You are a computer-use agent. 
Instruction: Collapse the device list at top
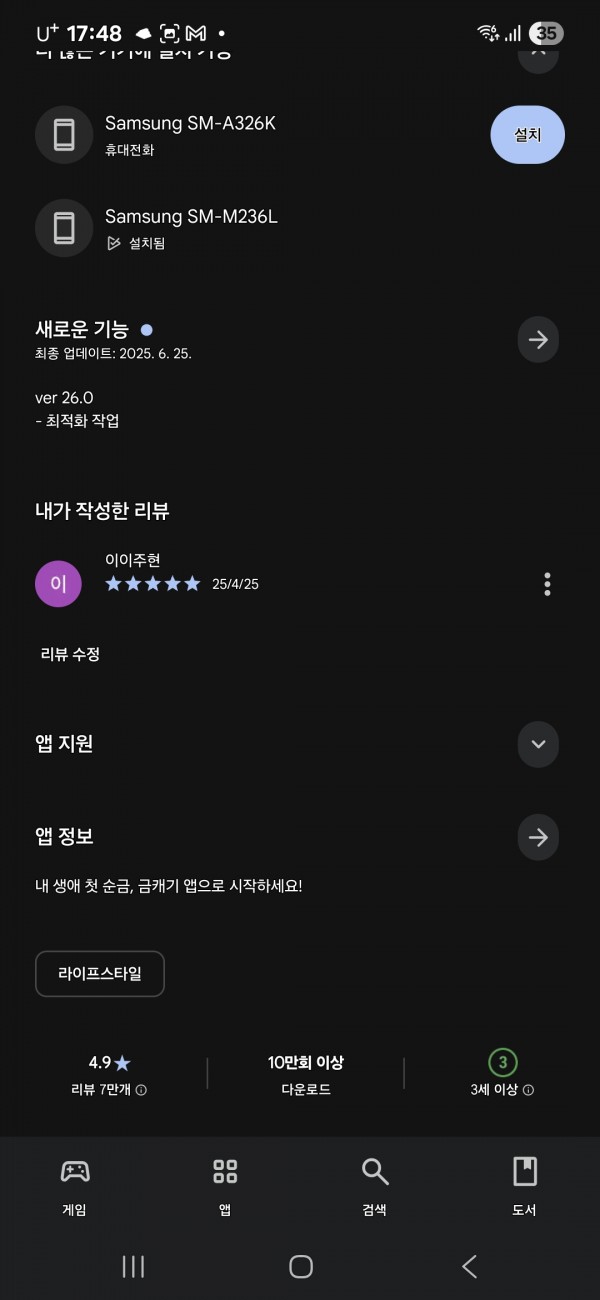click(x=538, y=52)
